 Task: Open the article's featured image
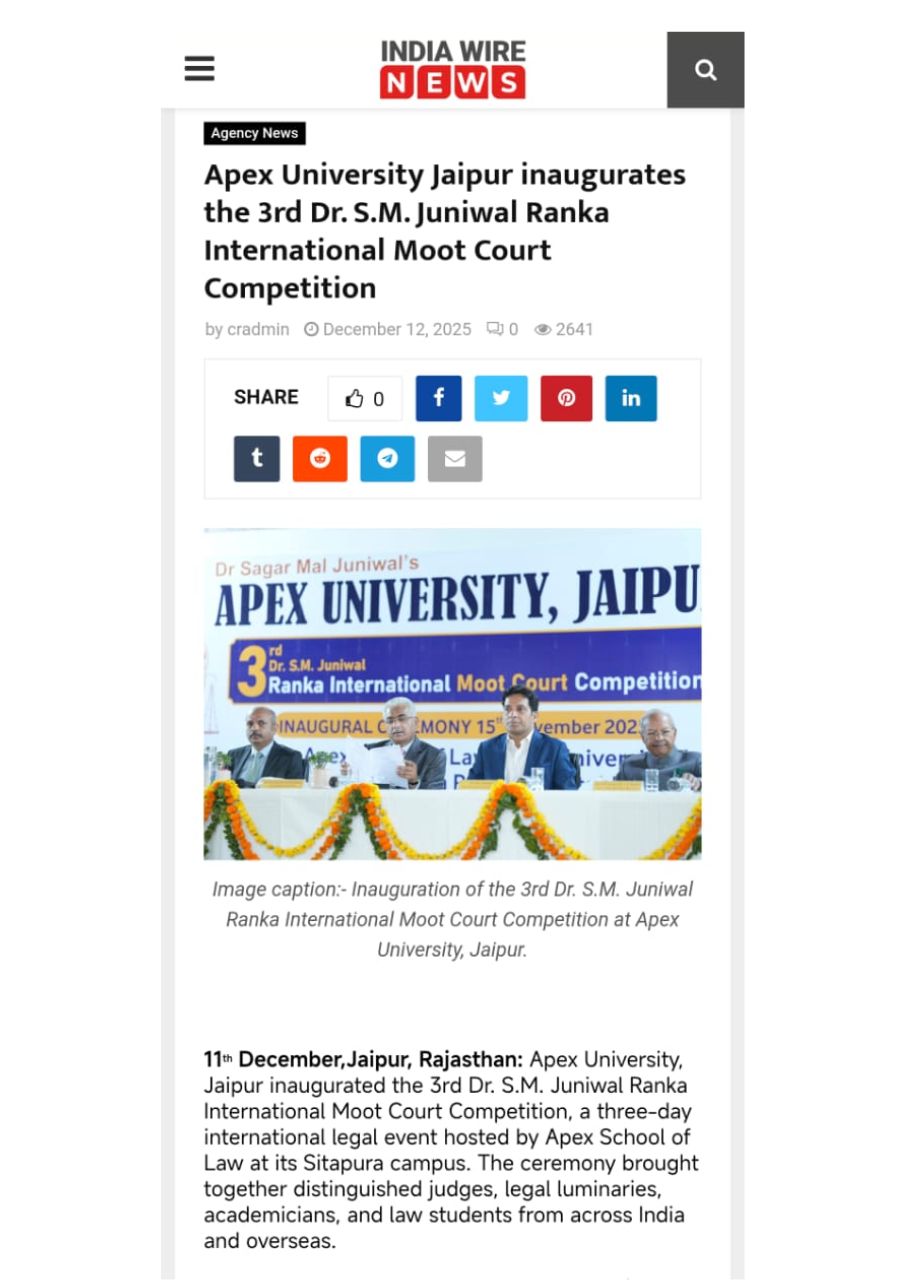tap(452, 693)
